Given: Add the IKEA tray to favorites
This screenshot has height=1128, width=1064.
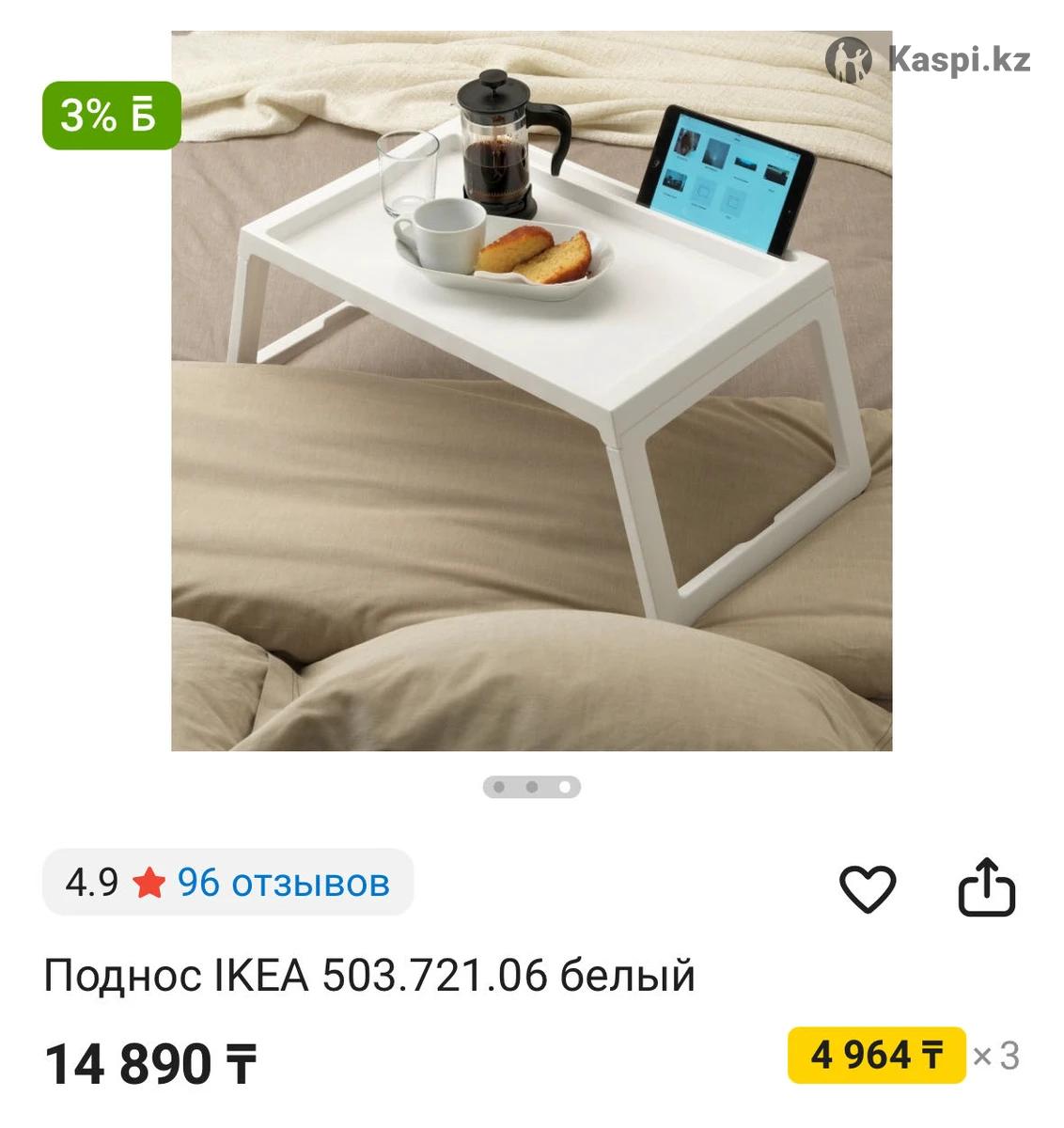Looking at the screenshot, I should 867,888.
